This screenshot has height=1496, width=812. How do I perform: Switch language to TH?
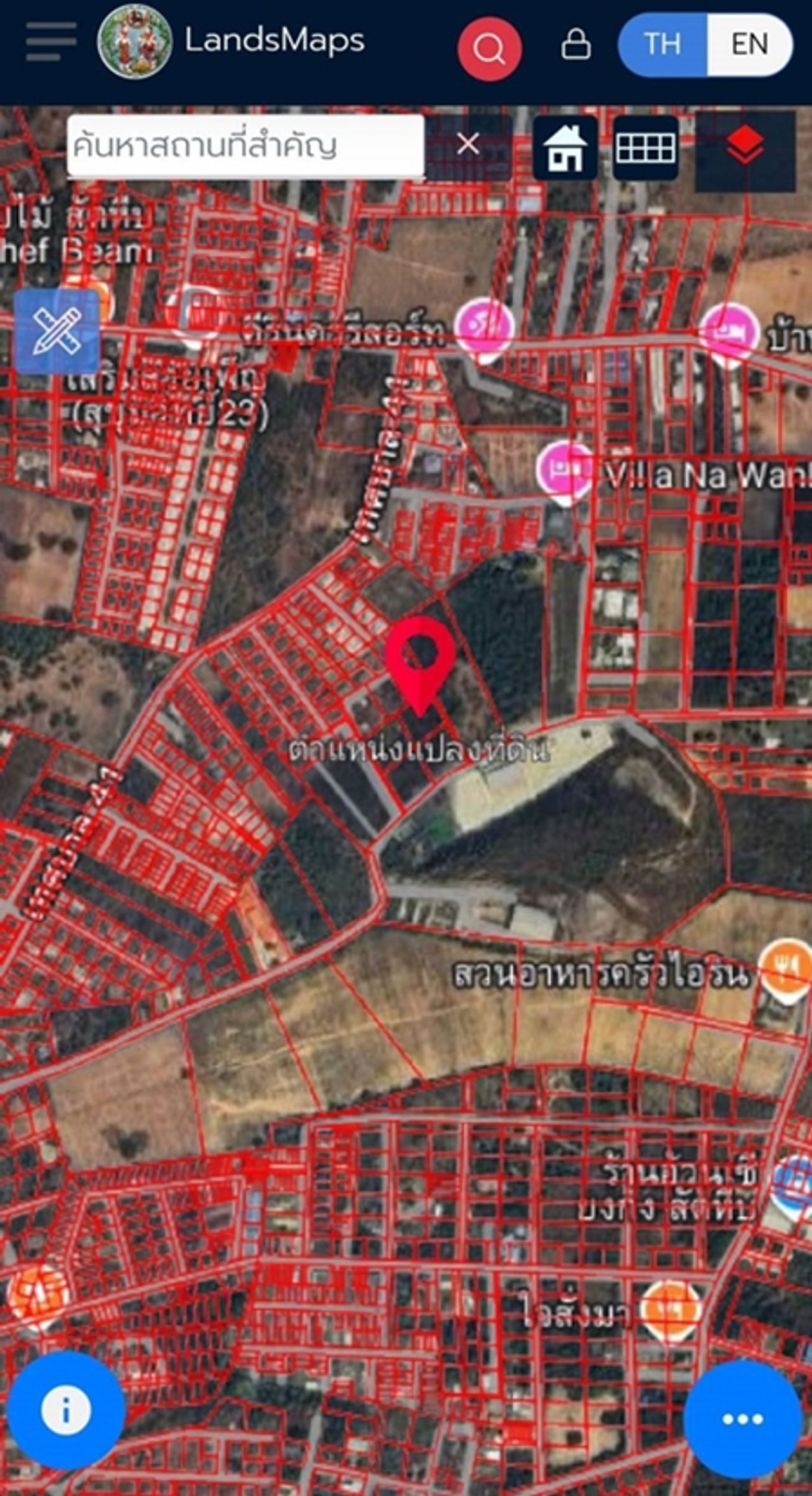coord(662,44)
